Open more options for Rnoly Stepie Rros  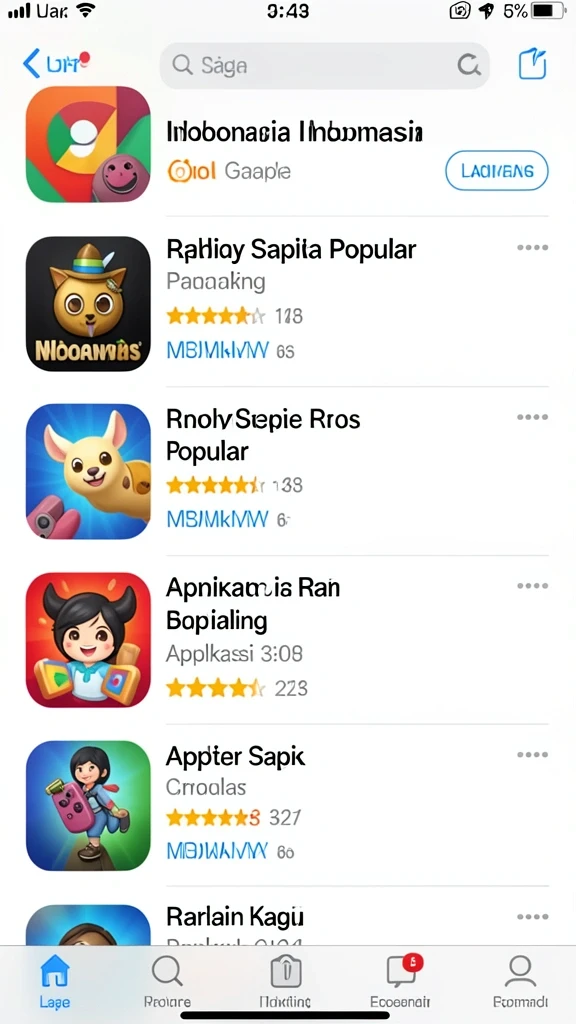(x=532, y=417)
